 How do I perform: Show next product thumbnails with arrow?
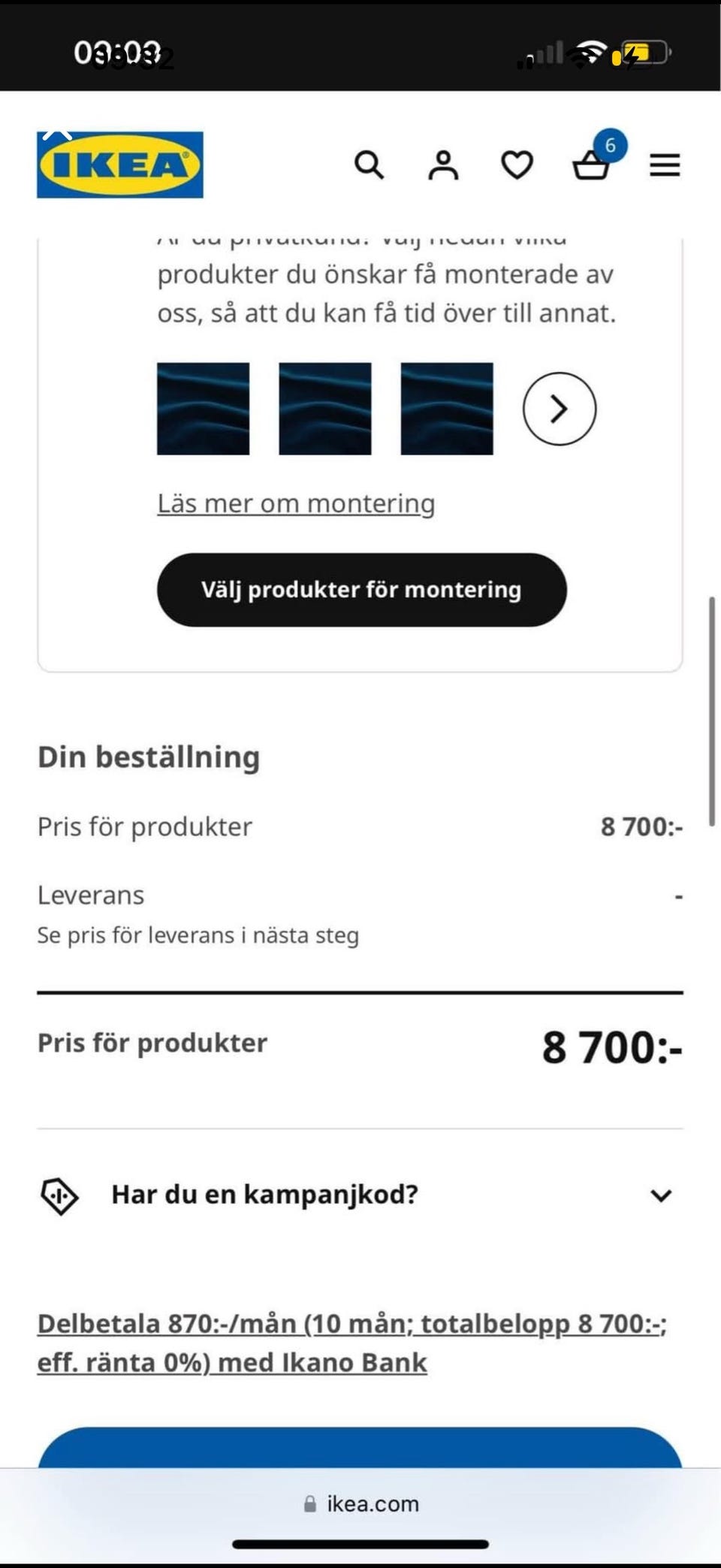click(559, 409)
